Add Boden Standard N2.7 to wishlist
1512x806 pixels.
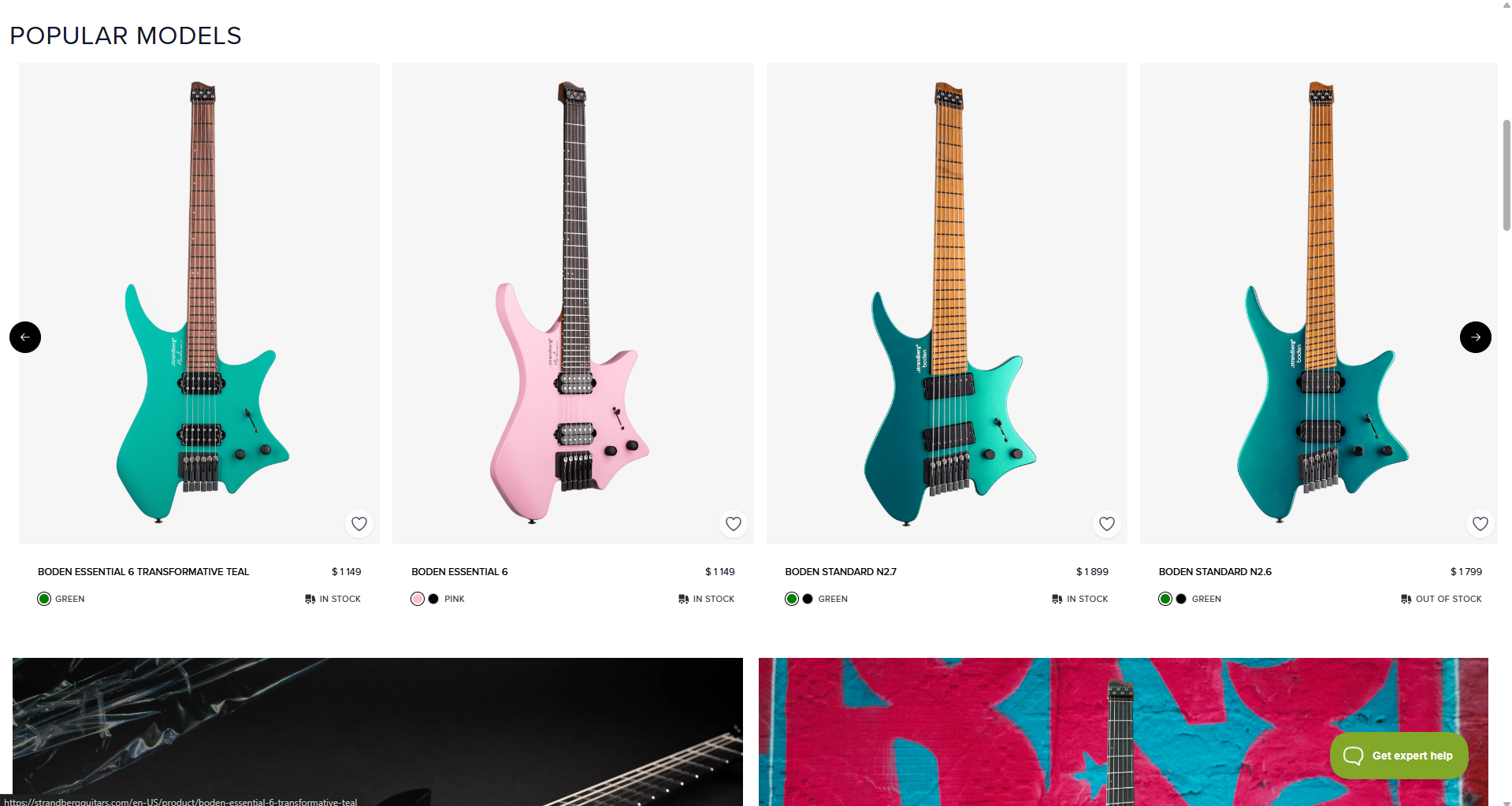pyautogui.click(x=1106, y=524)
